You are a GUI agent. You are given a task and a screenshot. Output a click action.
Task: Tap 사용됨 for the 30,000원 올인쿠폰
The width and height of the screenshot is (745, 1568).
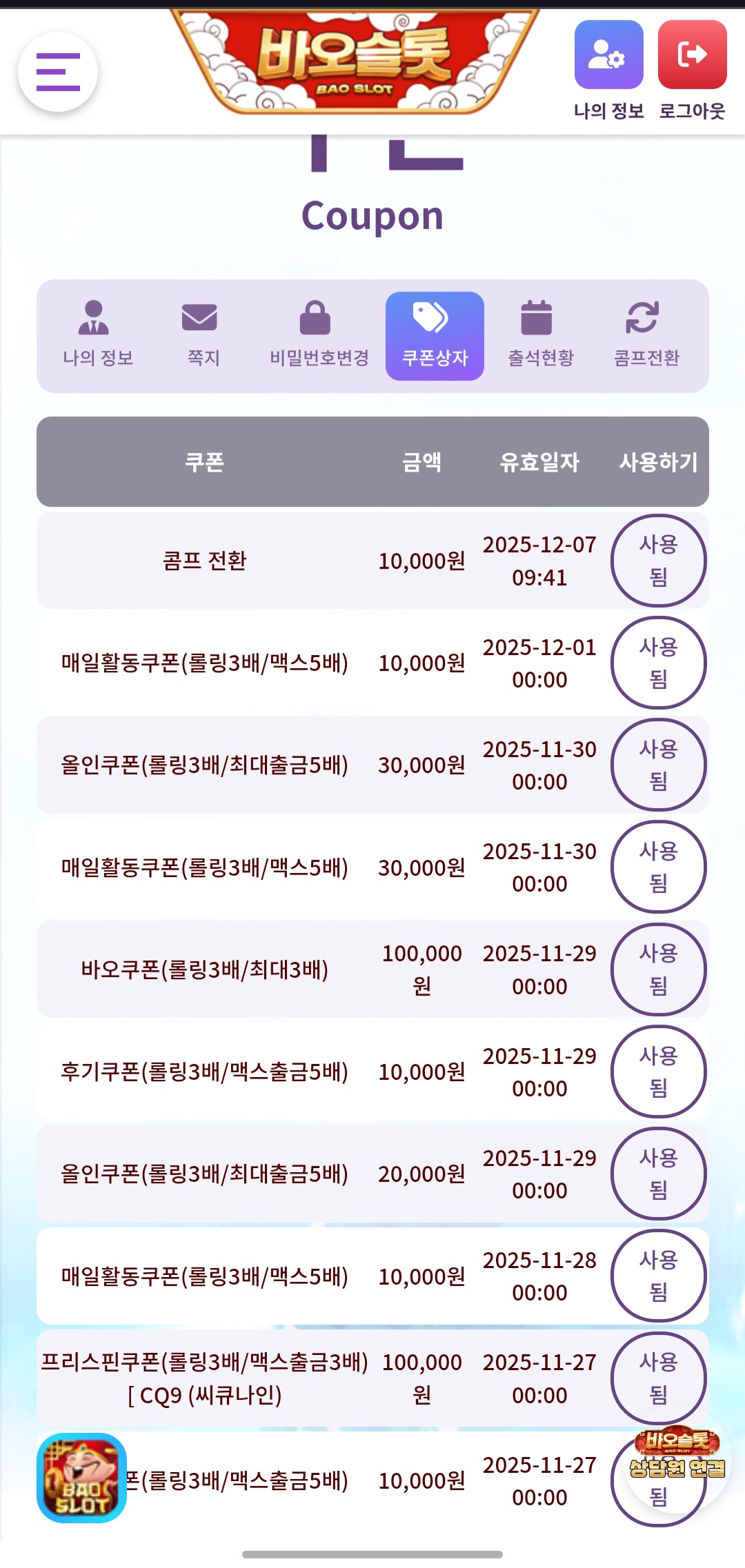tap(658, 765)
